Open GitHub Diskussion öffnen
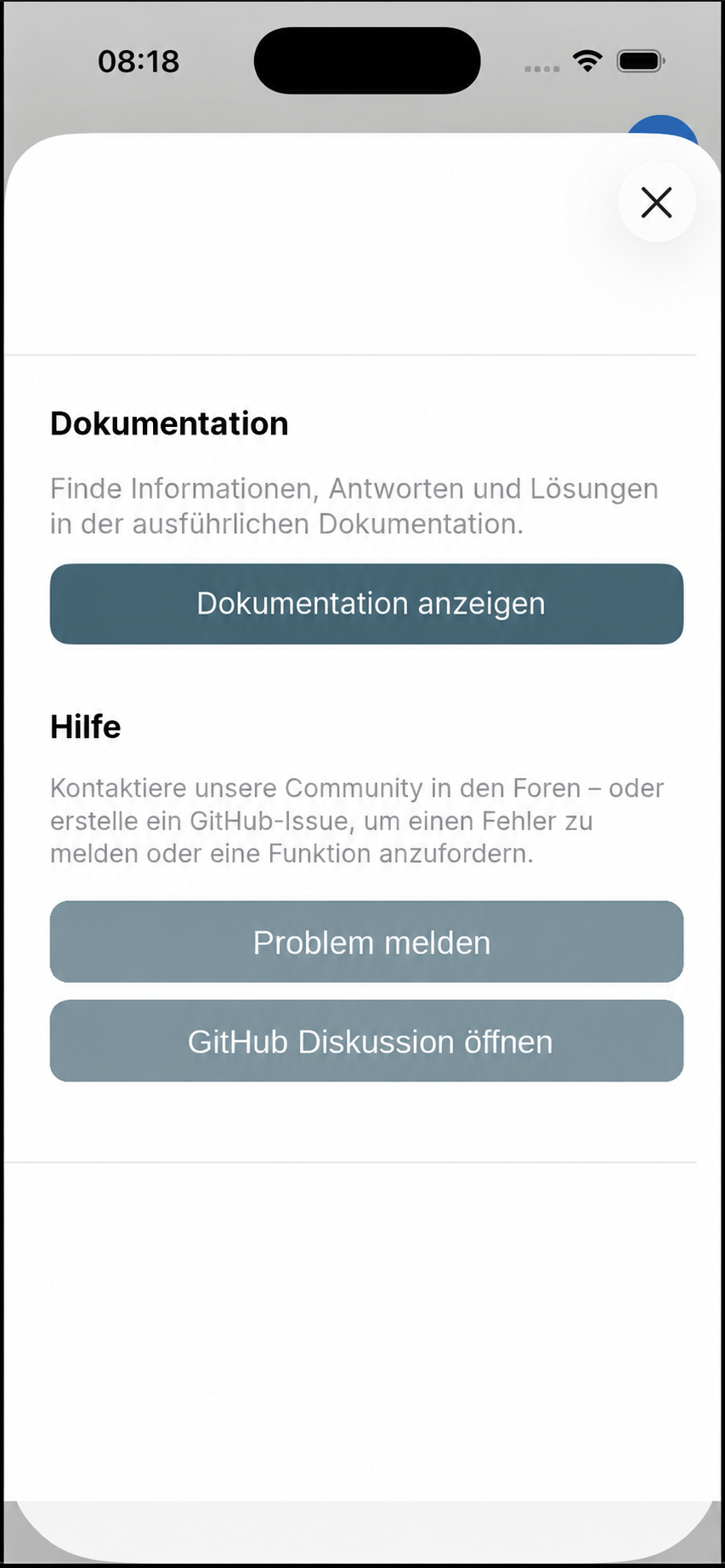 point(366,1041)
